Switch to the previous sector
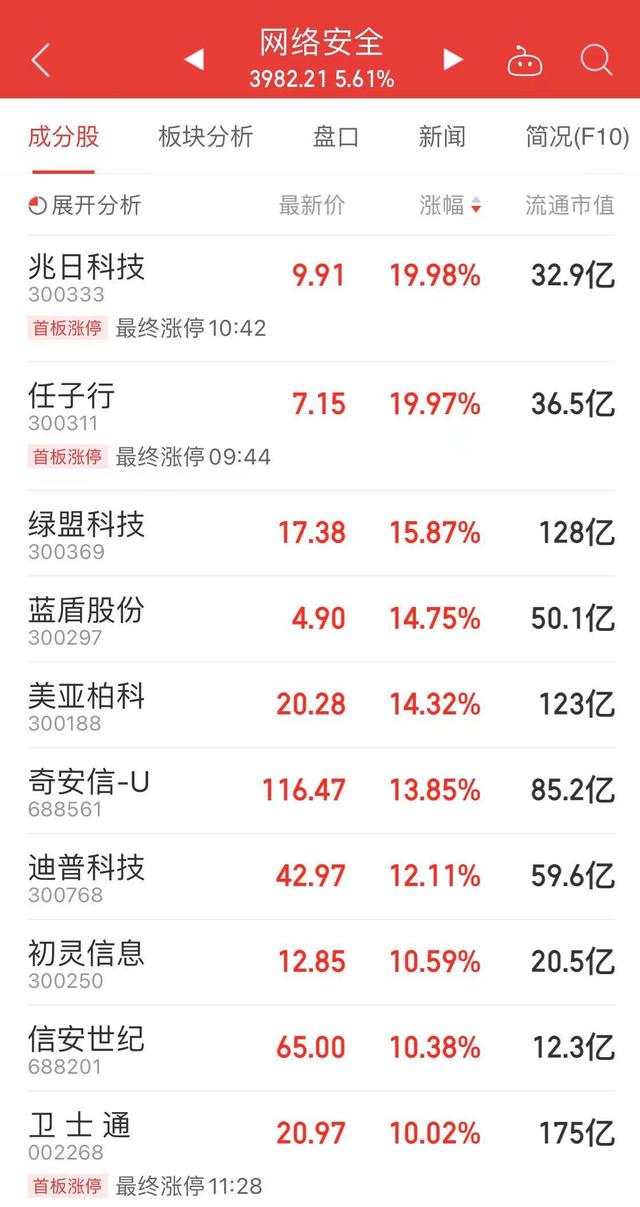The width and height of the screenshot is (640, 1207). (194, 60)
